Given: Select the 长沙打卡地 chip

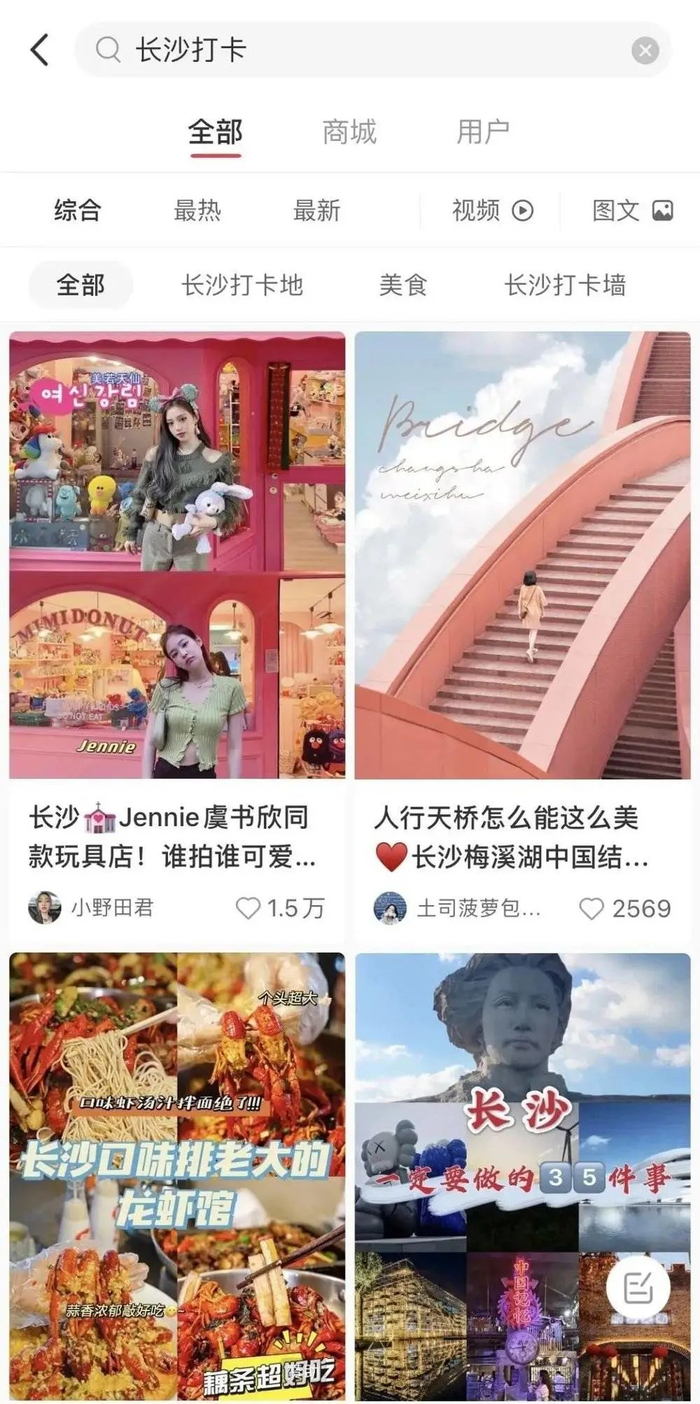Looking at the screenshot, I should click(242, 285).
